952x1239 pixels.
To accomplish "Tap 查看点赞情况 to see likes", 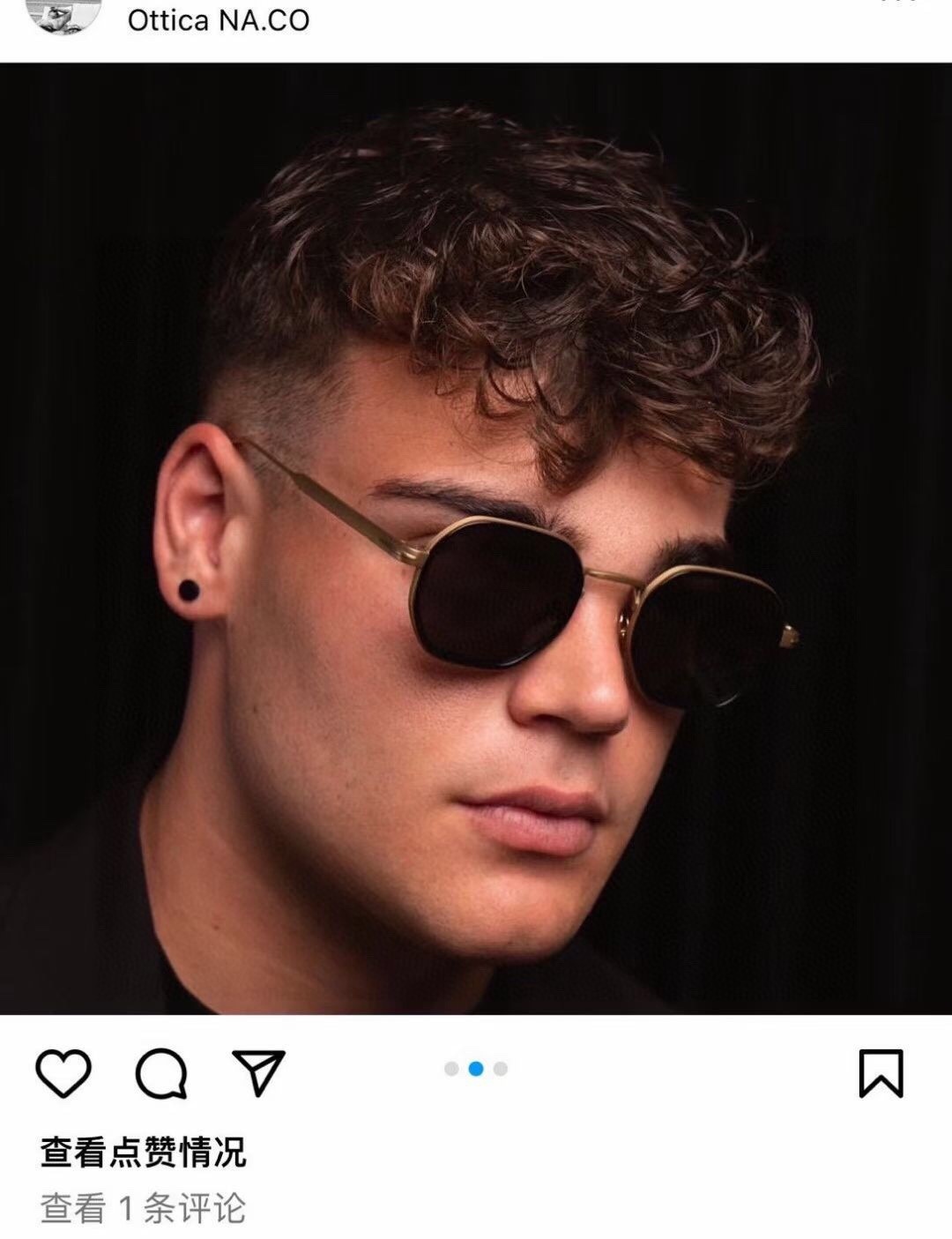I will click(x=144, y=1152).
